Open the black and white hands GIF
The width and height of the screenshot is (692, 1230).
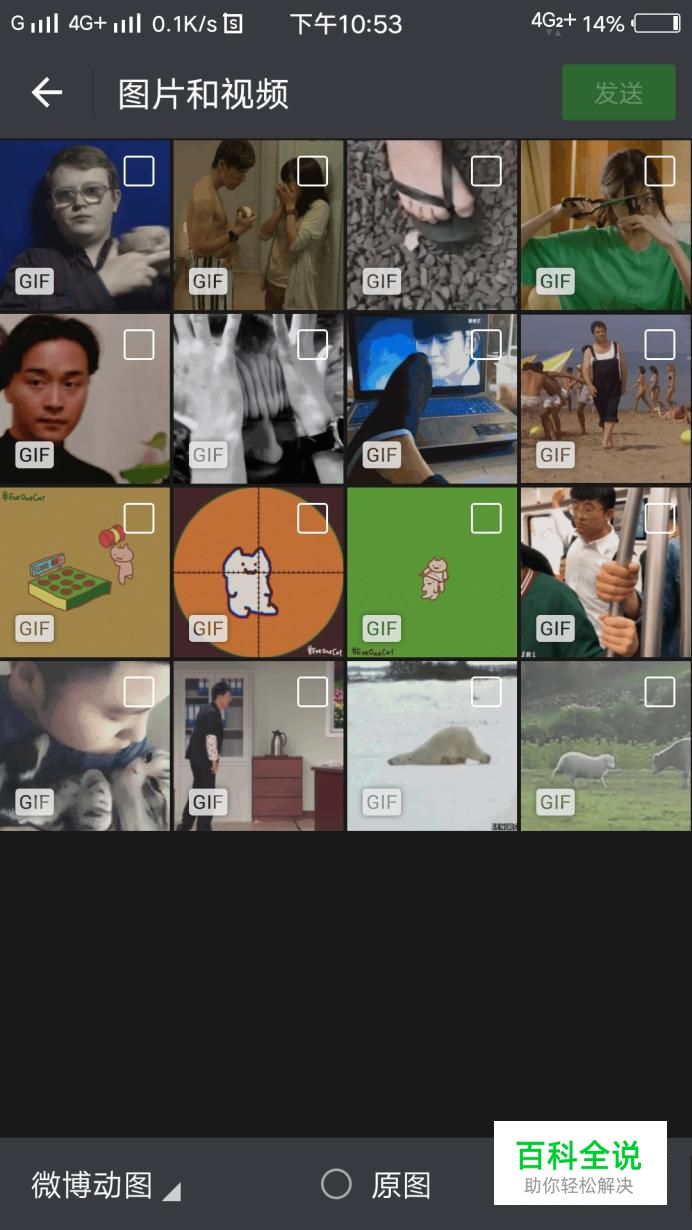258,399
